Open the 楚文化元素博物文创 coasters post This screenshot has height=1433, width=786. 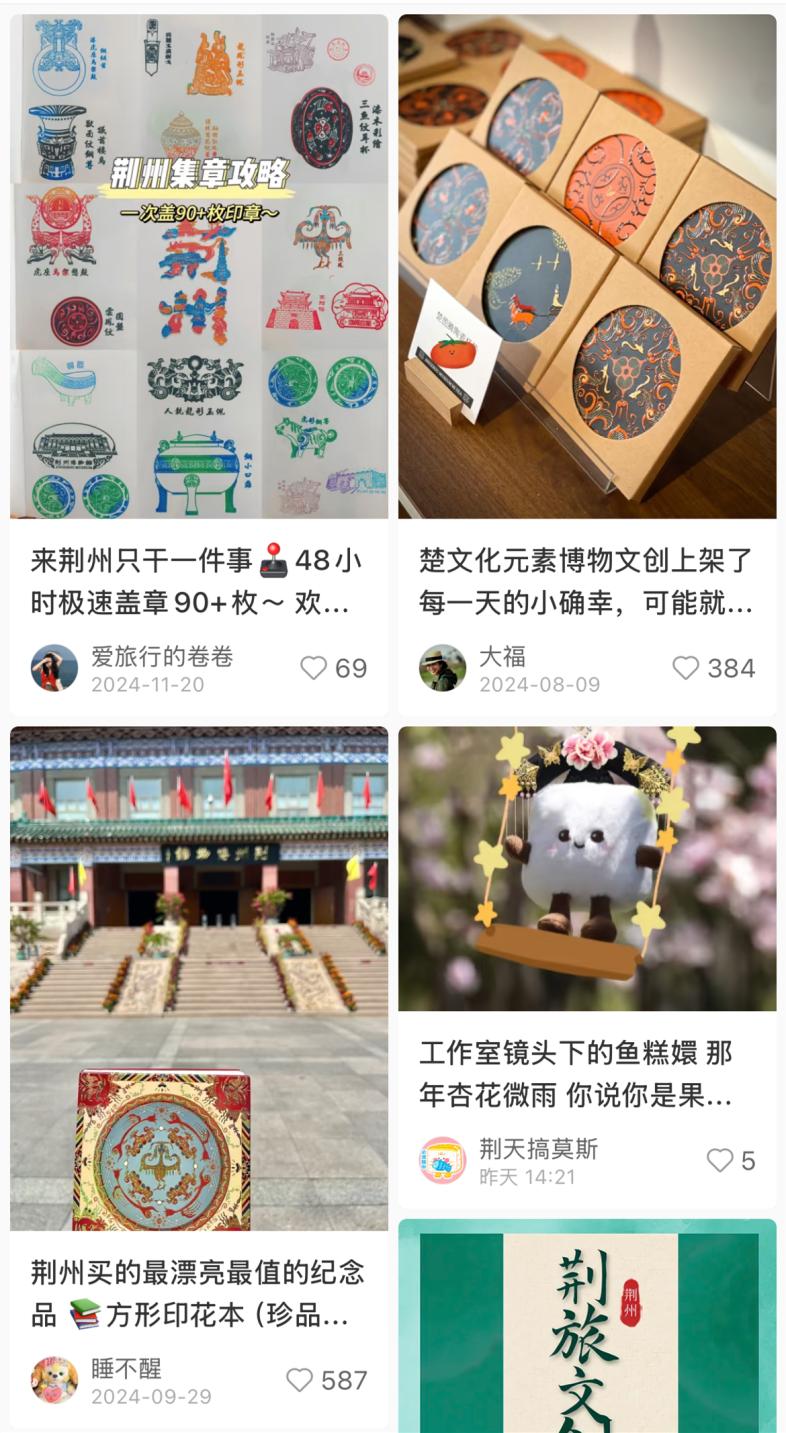point(587,266)
